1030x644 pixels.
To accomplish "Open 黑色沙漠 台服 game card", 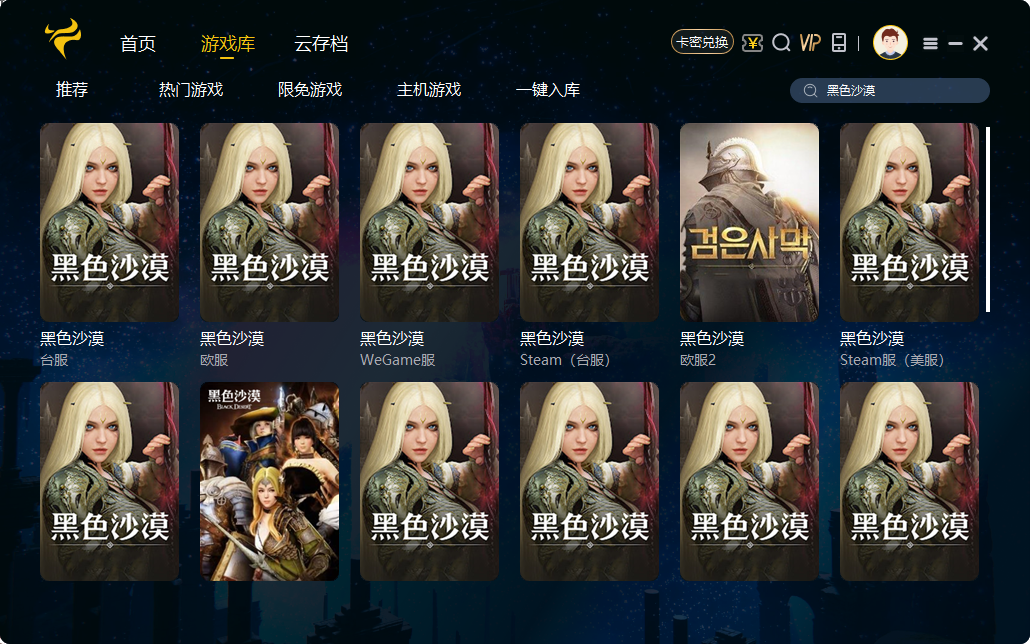I will (110, 222).
